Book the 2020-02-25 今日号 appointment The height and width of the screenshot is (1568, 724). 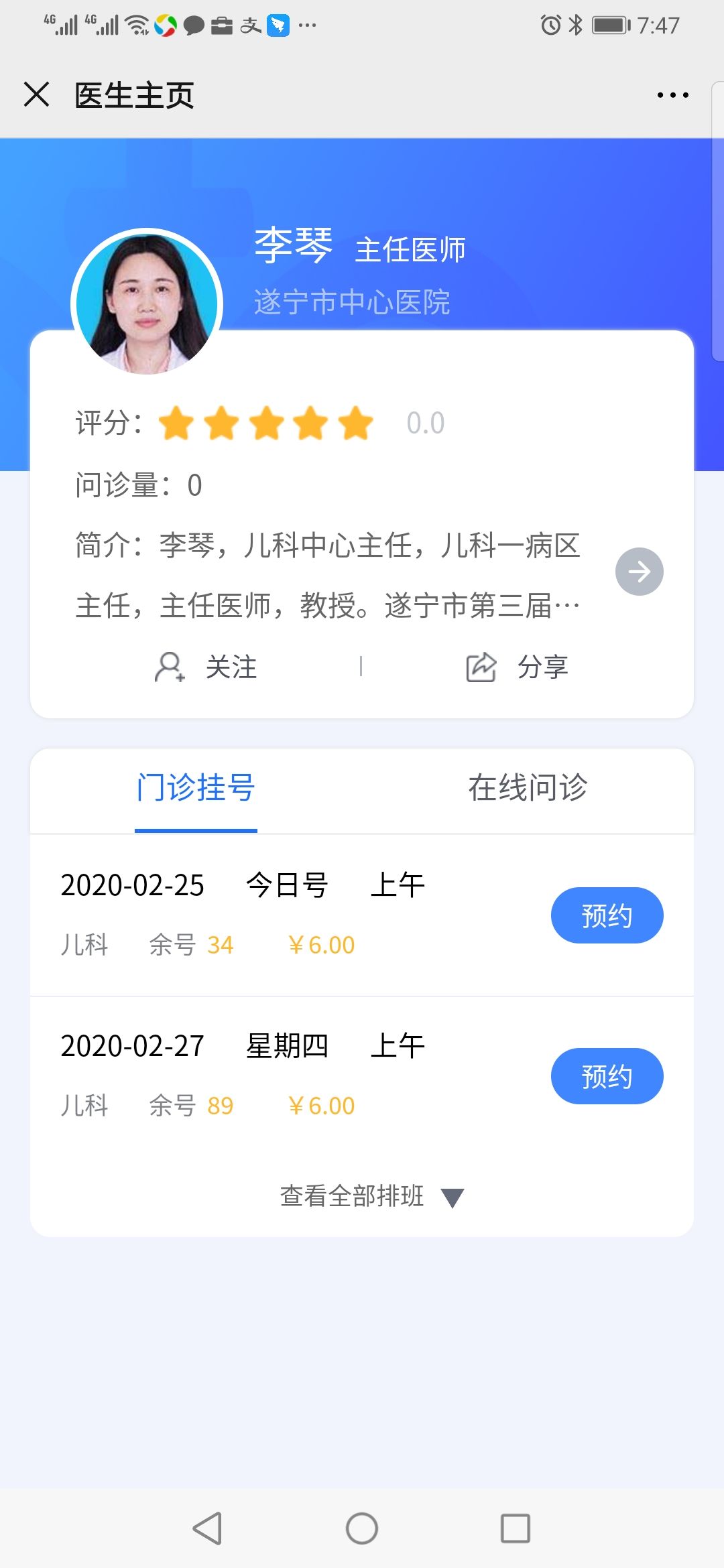point(607,915)
